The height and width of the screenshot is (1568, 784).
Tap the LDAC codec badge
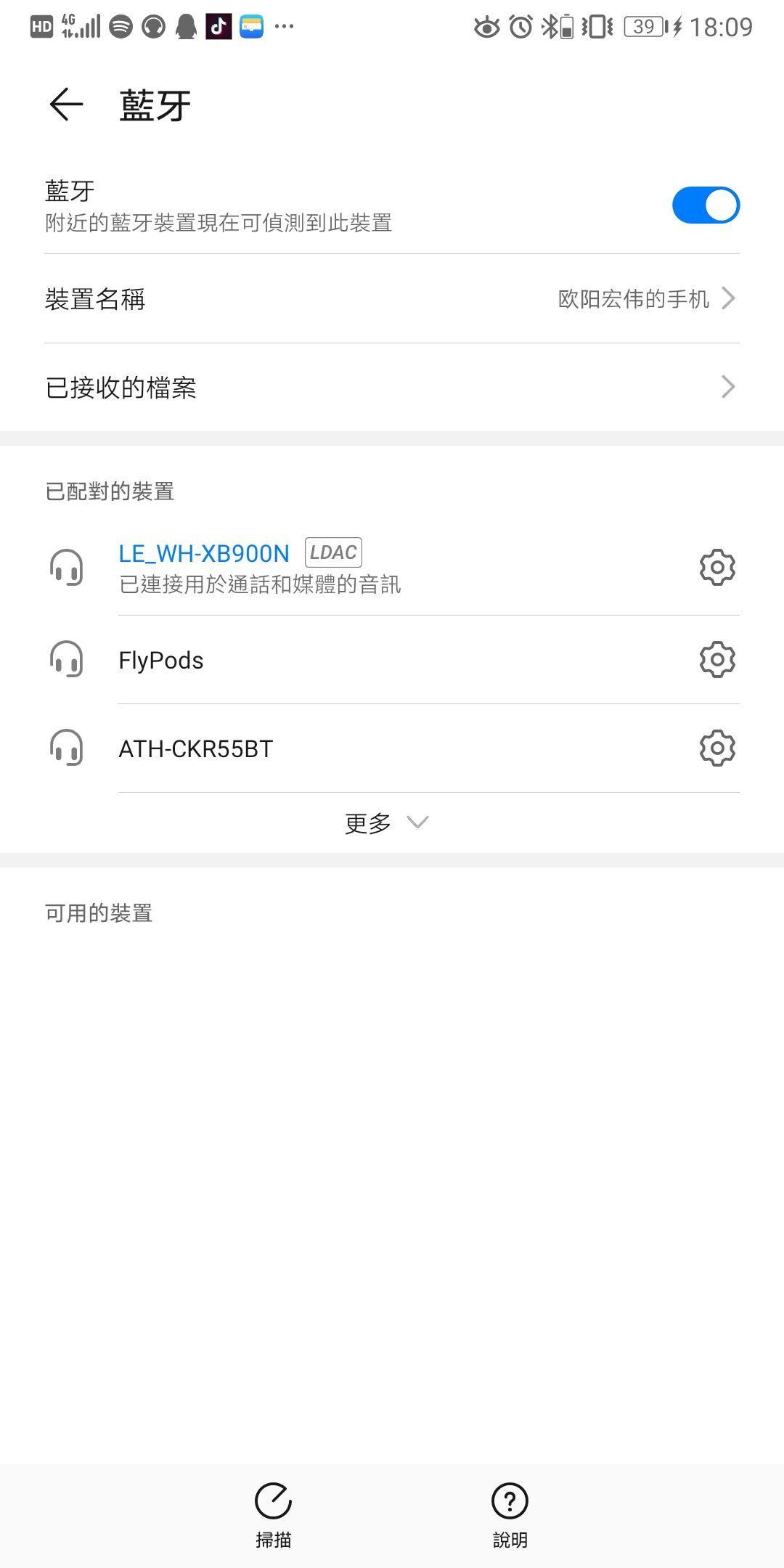coord(332,552)
